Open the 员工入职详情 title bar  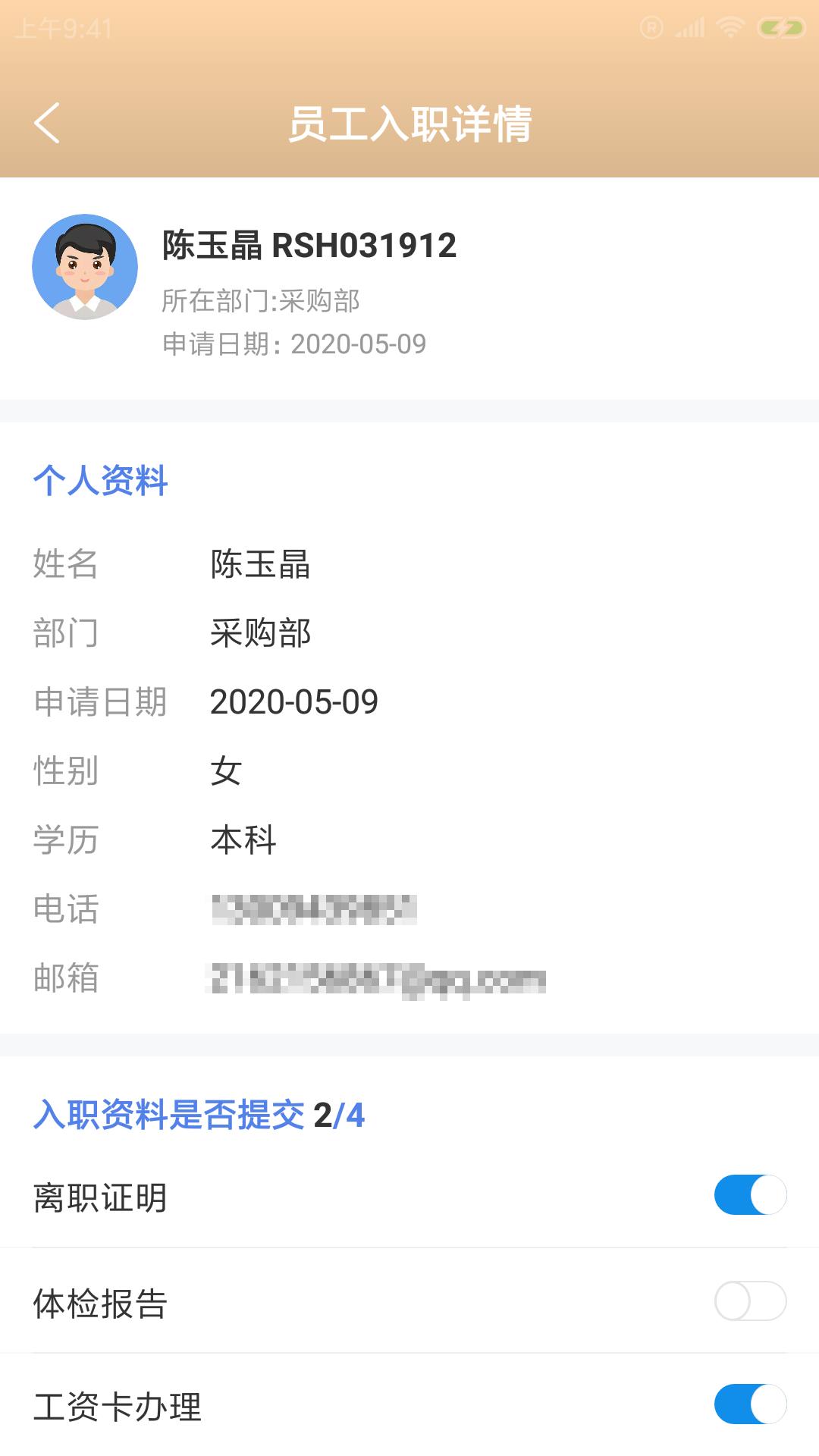coord(409,124)
